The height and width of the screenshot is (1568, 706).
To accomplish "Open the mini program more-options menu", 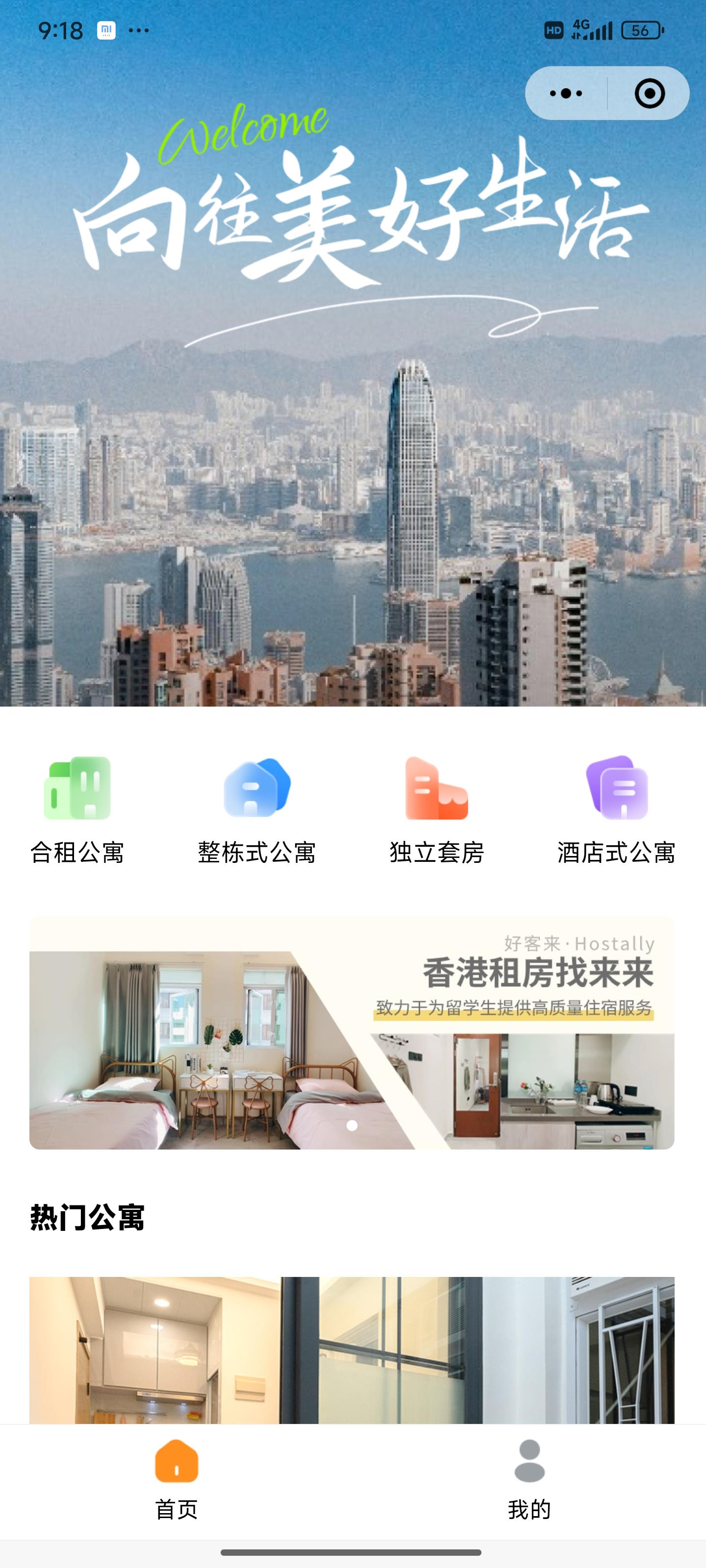I will pos(566,93).
